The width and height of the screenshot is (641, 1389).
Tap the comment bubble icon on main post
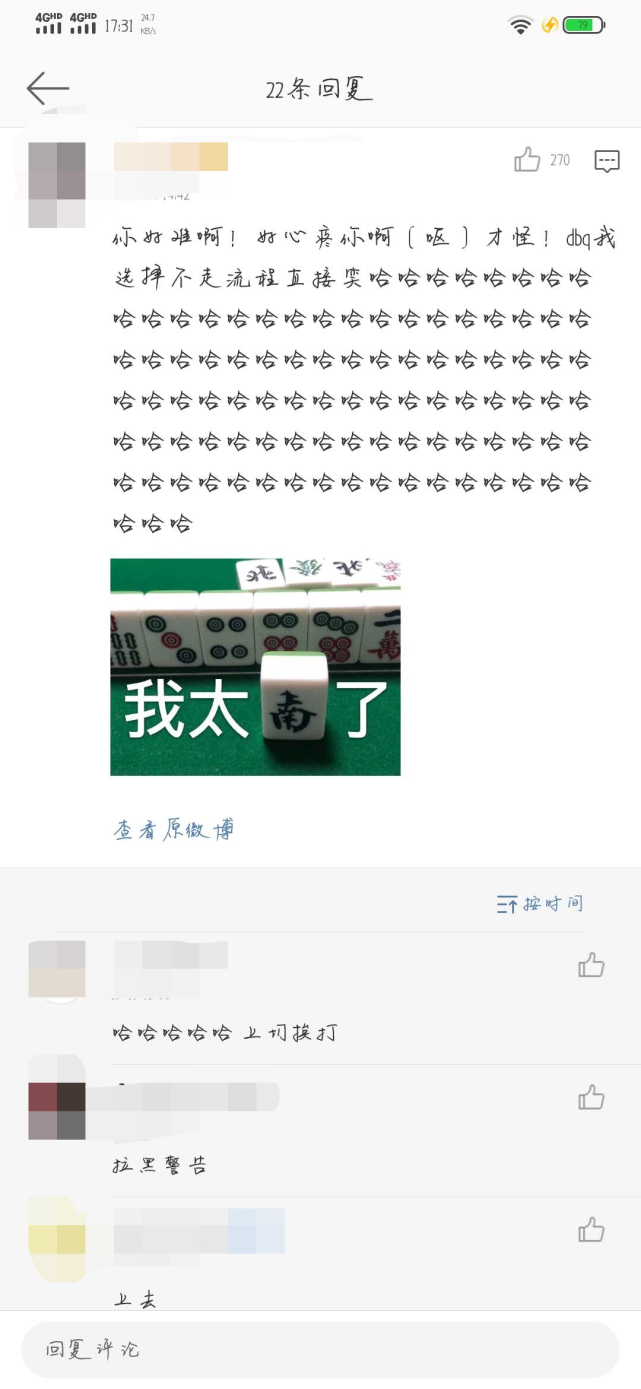coord(607,161)
